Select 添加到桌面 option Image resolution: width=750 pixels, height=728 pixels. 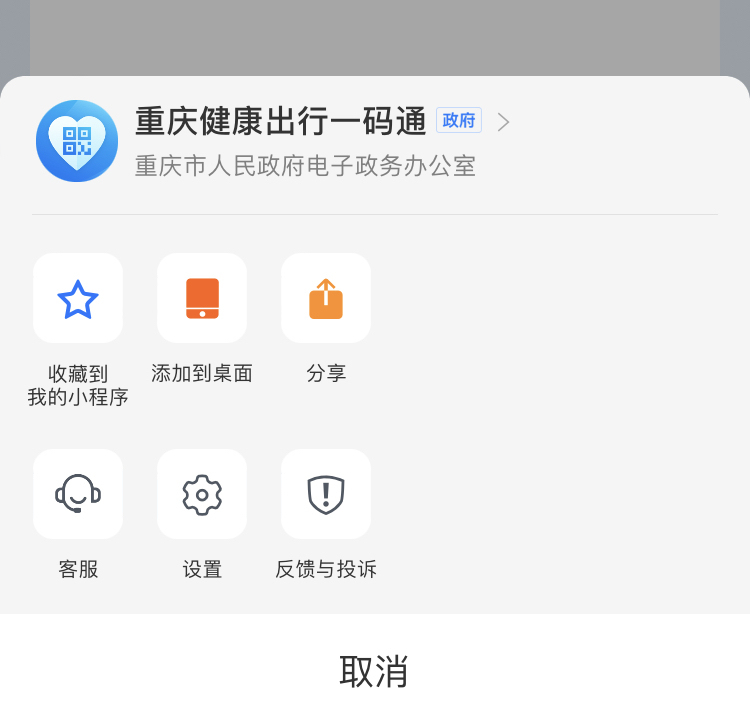pyautogui.click(x=202, y=299)
